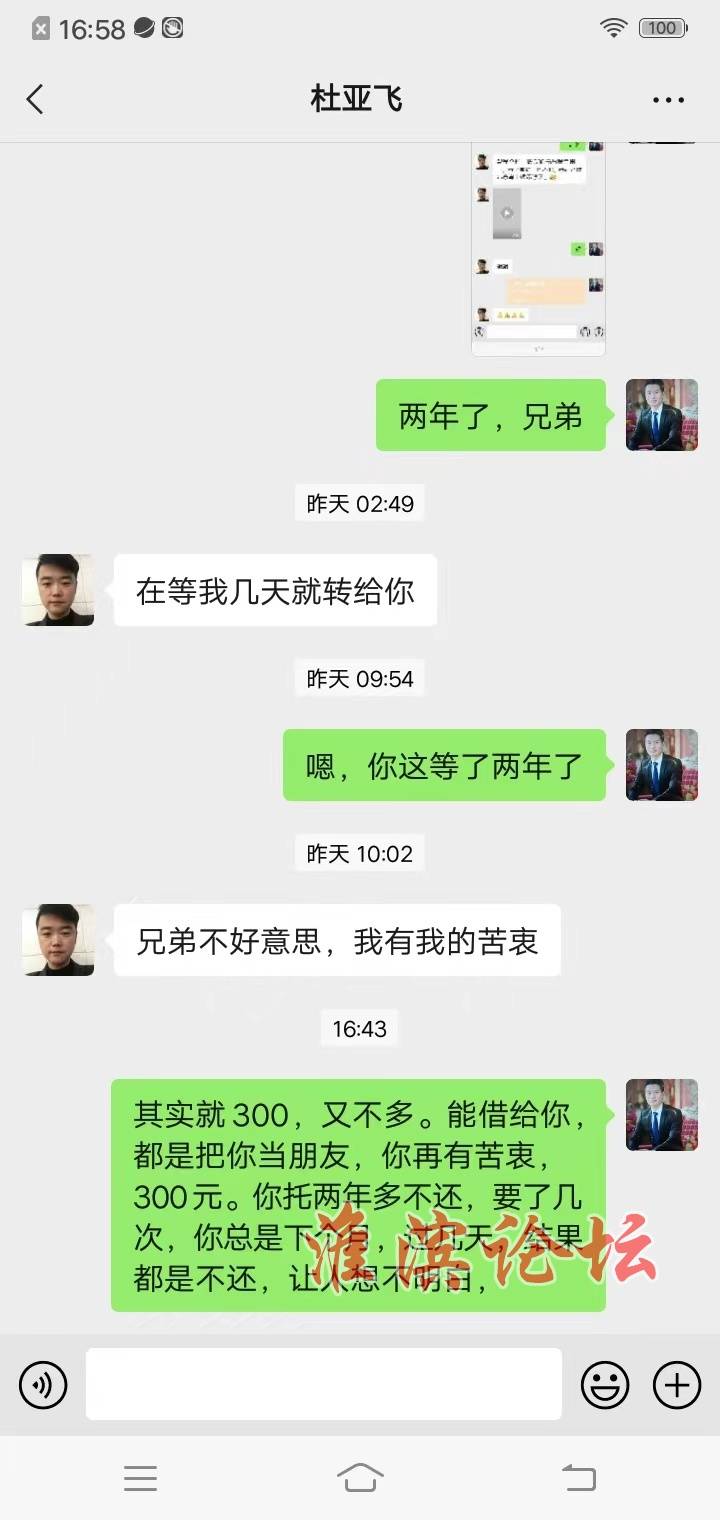This screenshot has width=720, height=1520.
Task: Open the chat info overflow menu
Action: 668,100
